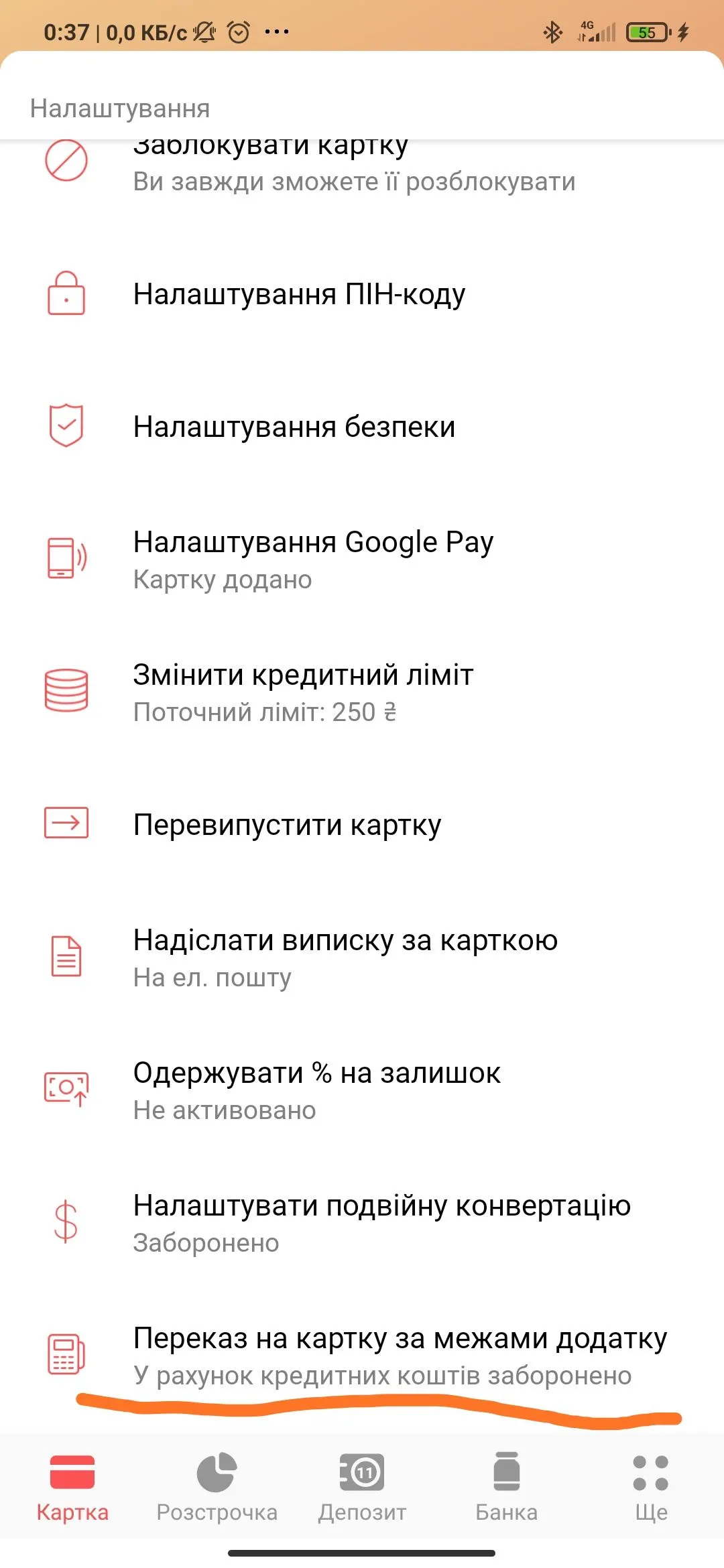Open Налаштування Google Pay
The image size is (724, 1568).
(313, 559)
